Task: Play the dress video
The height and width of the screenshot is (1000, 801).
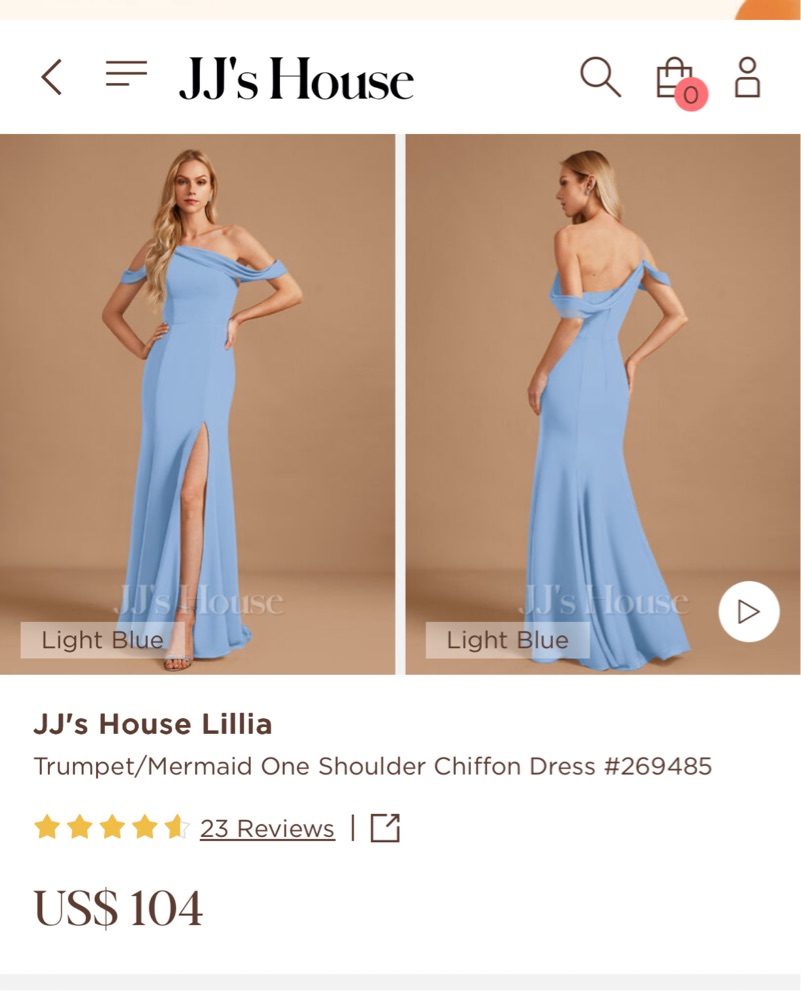Action: 748,611
